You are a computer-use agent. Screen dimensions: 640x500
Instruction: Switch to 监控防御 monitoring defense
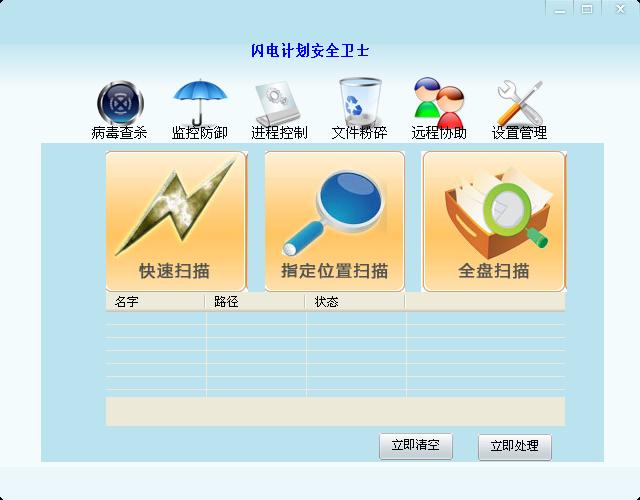(x=200, y=108)
